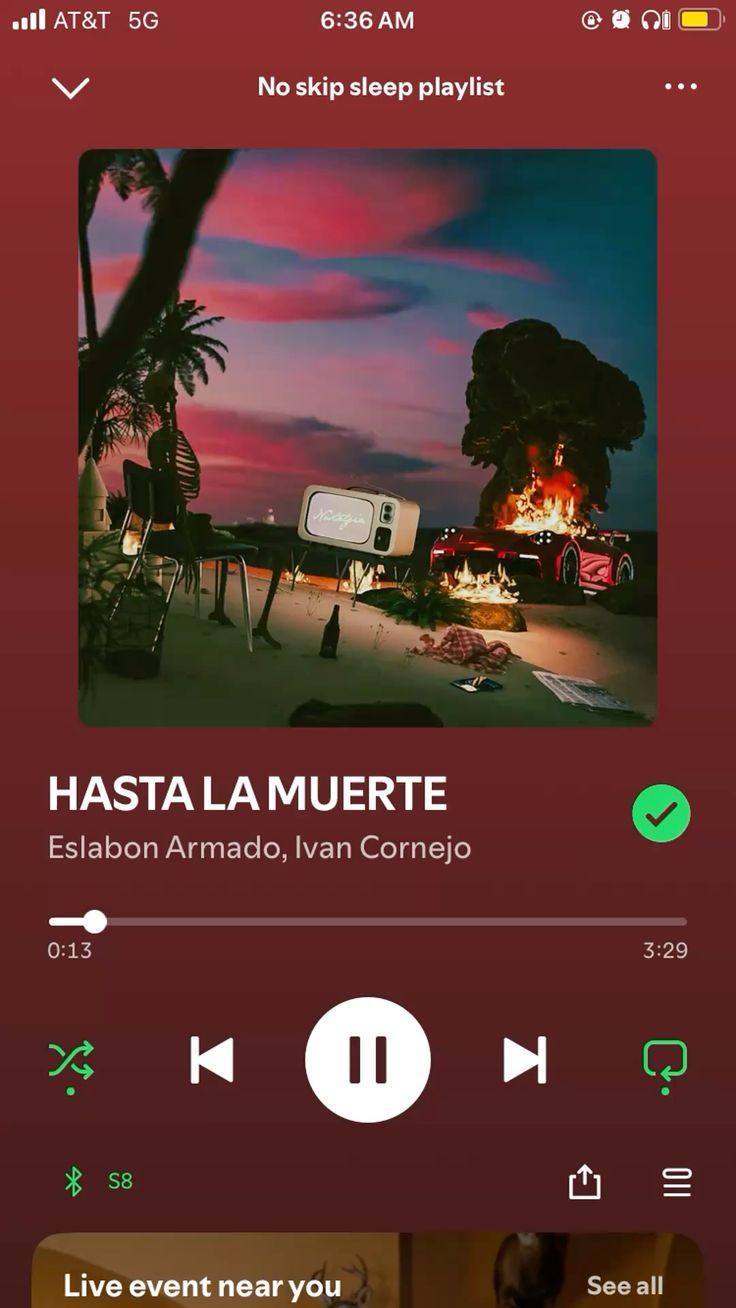The height and width of the screenshot is (1308, 736).
Task: Tap the song progress bar
Action: (368, 921)
